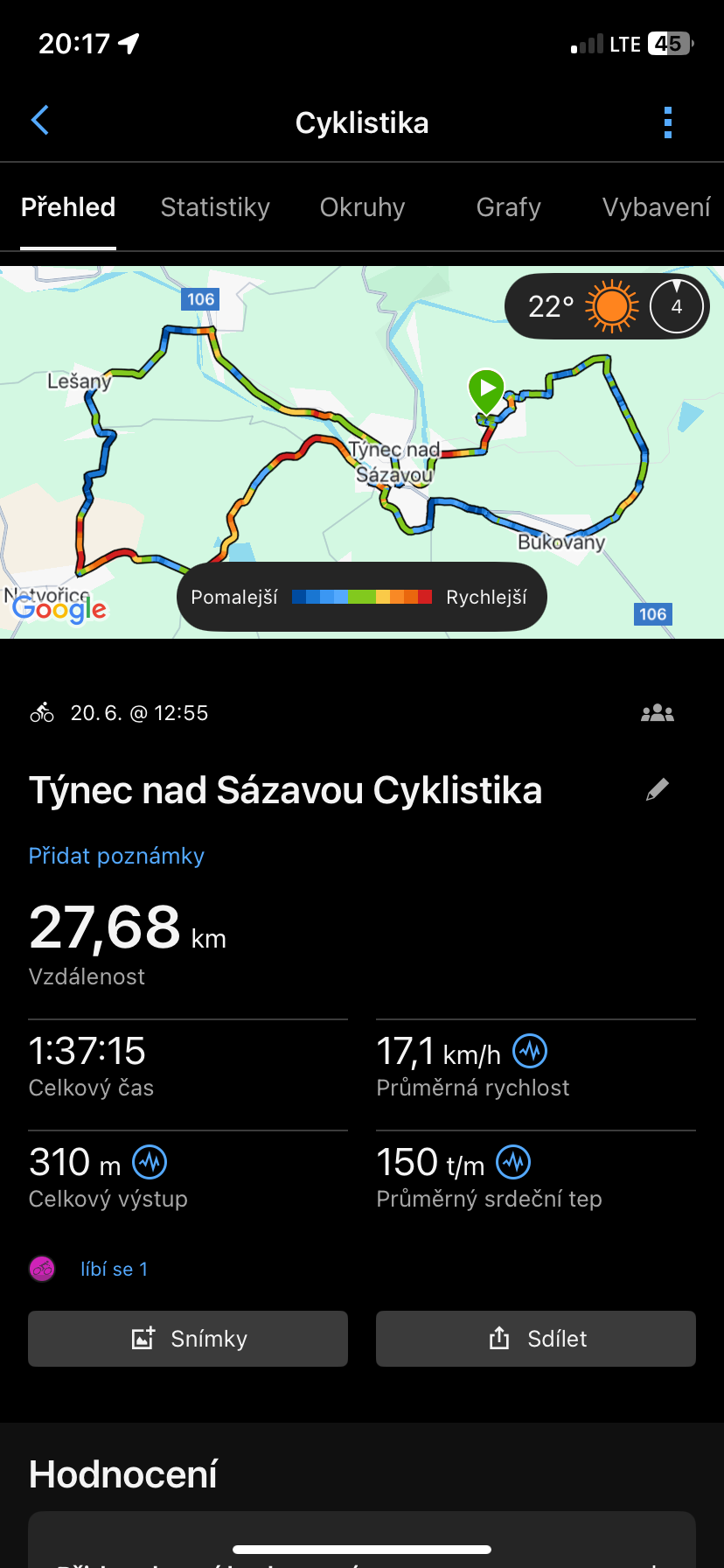This screenshot has height=1568, width=724.
Task: Edit the activity name with the pencil
Action: 658,790
